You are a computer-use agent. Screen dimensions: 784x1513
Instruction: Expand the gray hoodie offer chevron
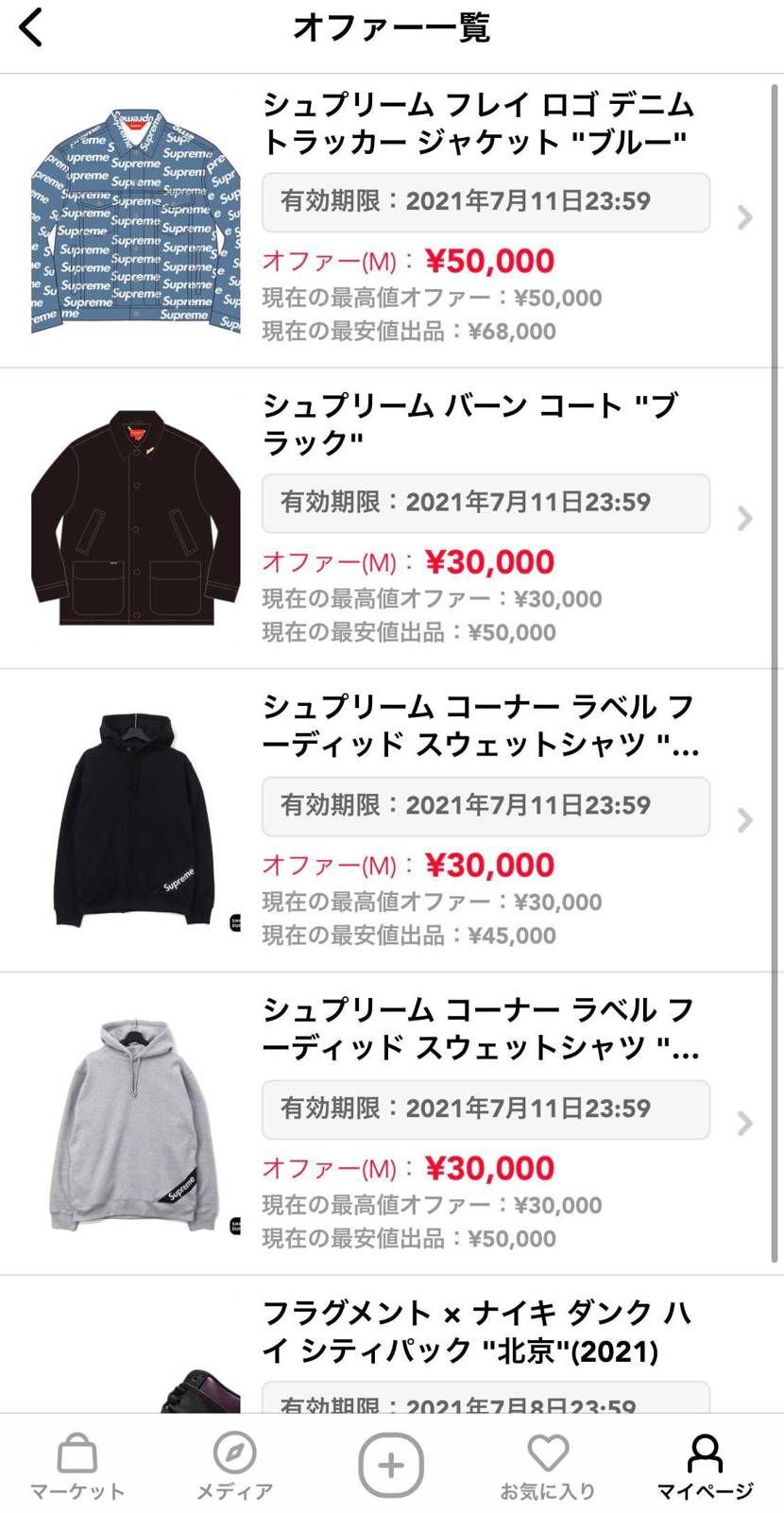coord(745,1124)
